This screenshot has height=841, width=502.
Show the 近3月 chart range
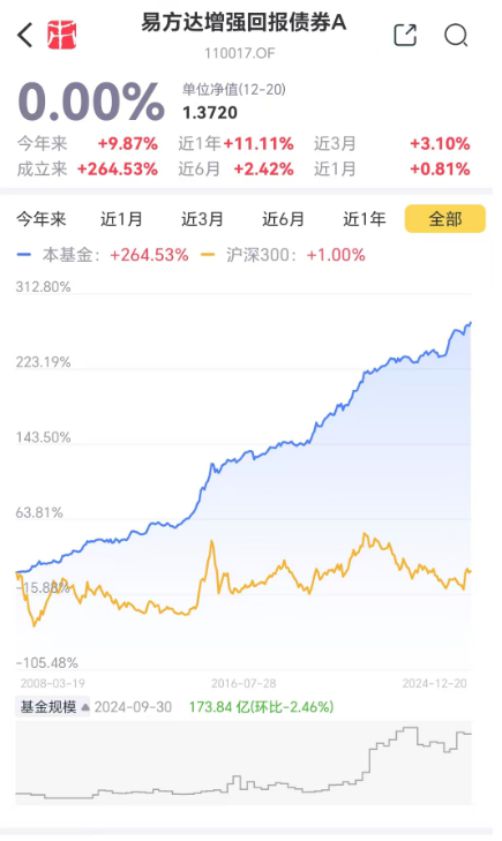pyautogui.click(x=202, y=219)
